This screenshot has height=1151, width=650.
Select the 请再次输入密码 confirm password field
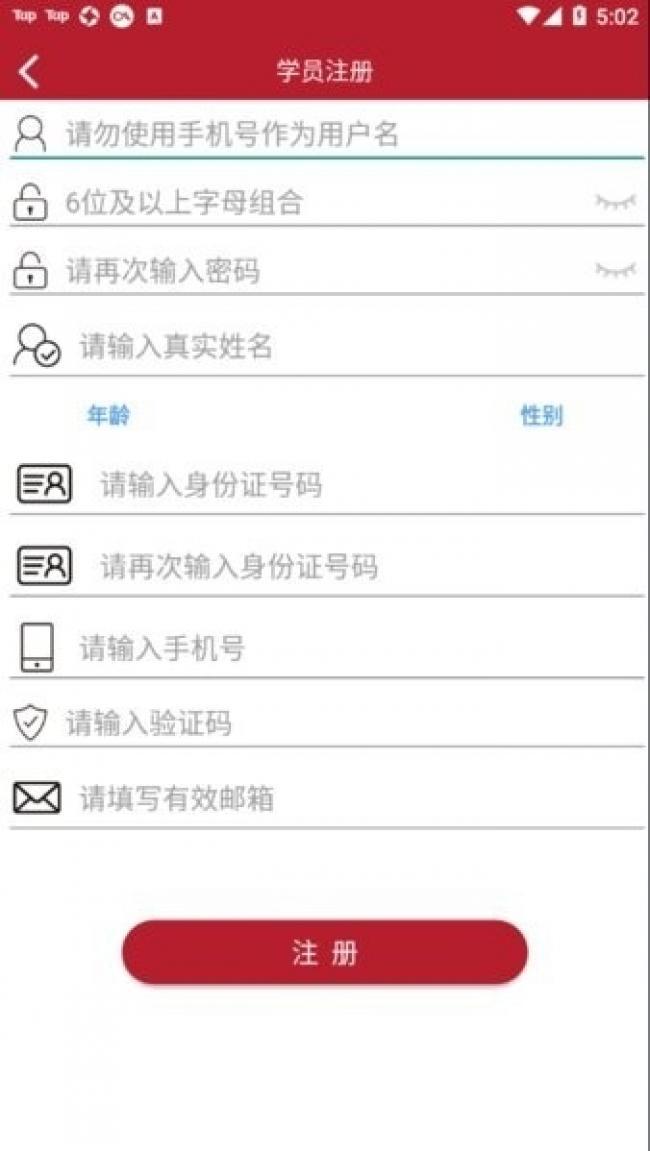(321, 271)
